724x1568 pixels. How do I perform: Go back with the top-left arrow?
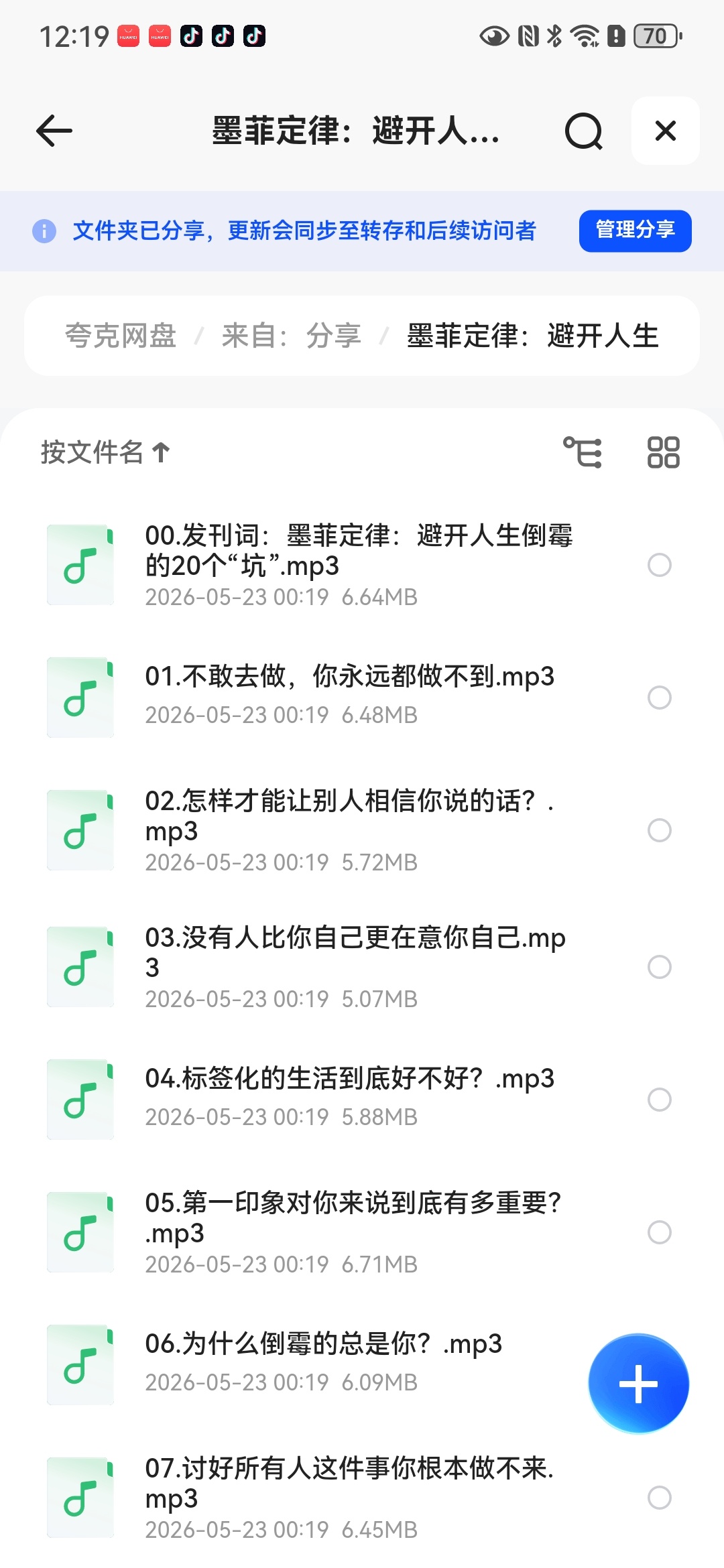(54, 131)
